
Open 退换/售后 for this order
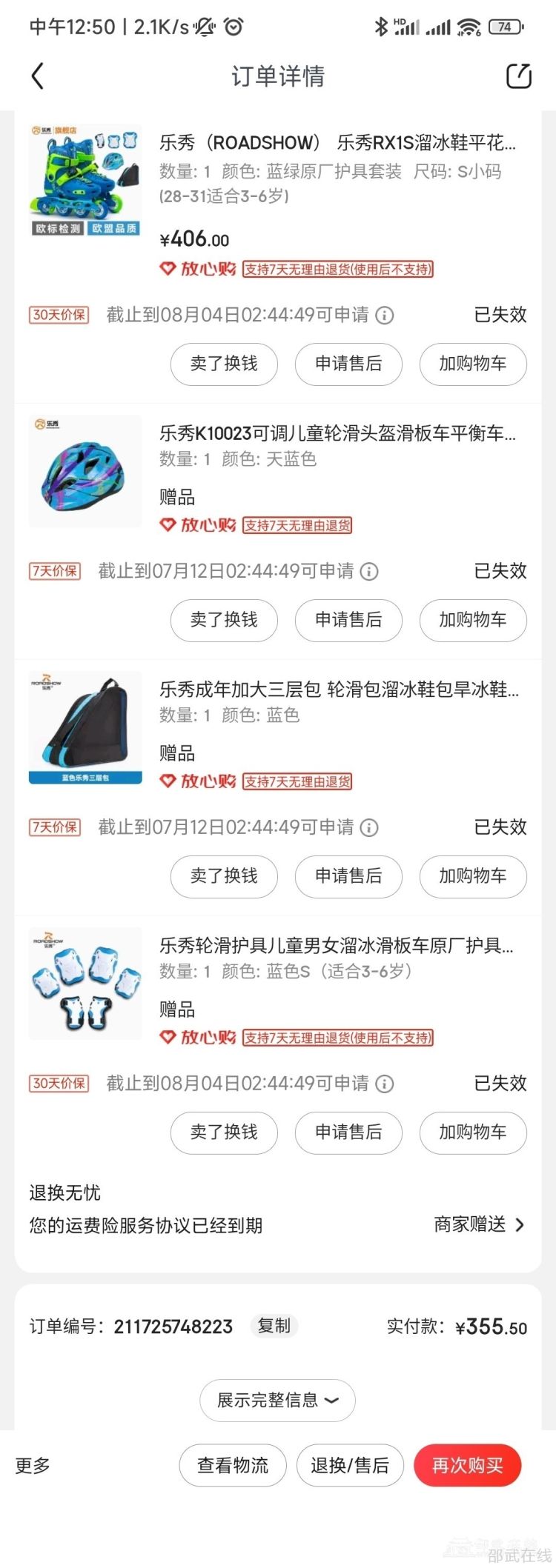[350, 1465]
